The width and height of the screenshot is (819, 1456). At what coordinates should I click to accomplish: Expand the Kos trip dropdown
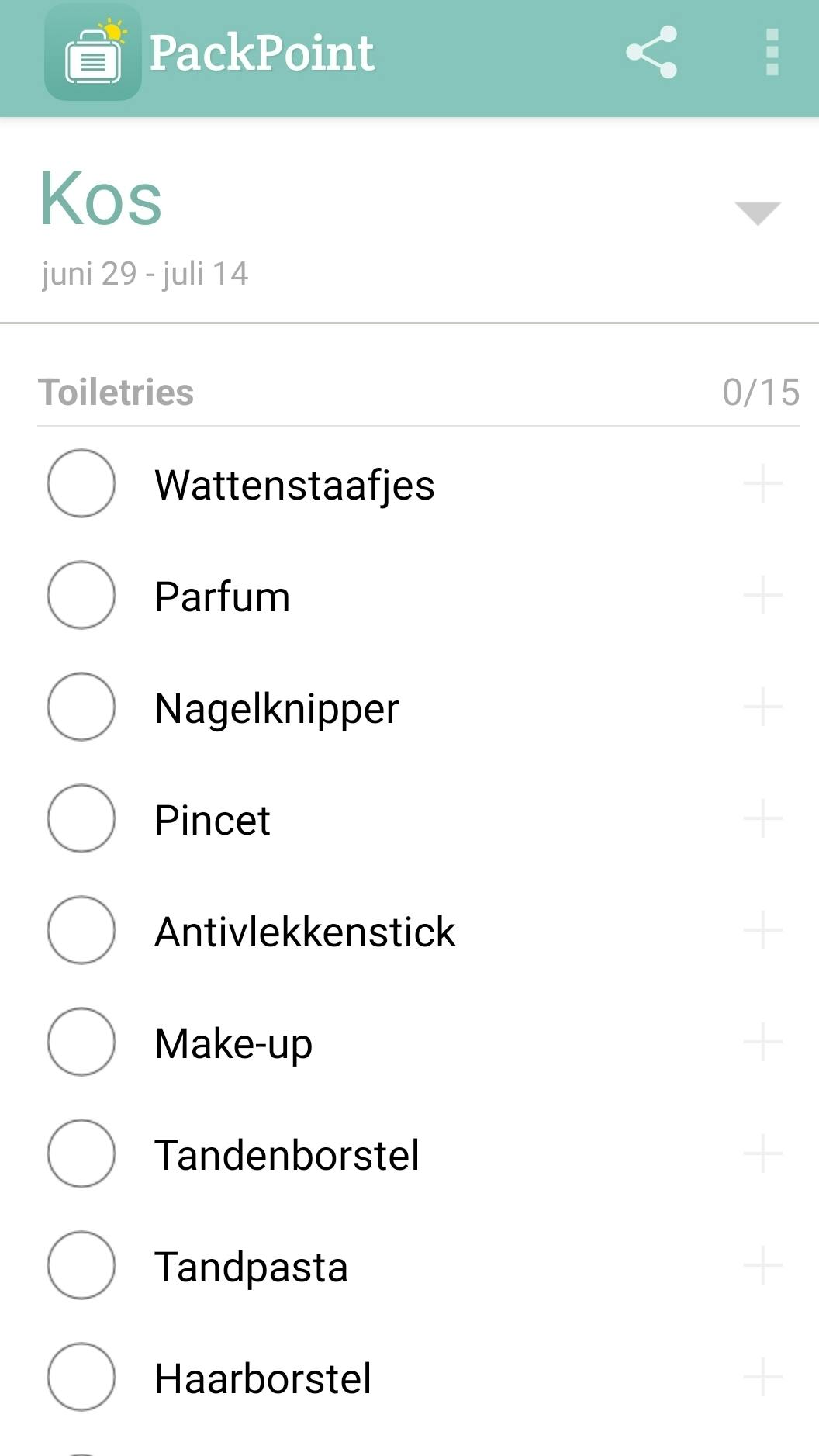coord(757,213)
